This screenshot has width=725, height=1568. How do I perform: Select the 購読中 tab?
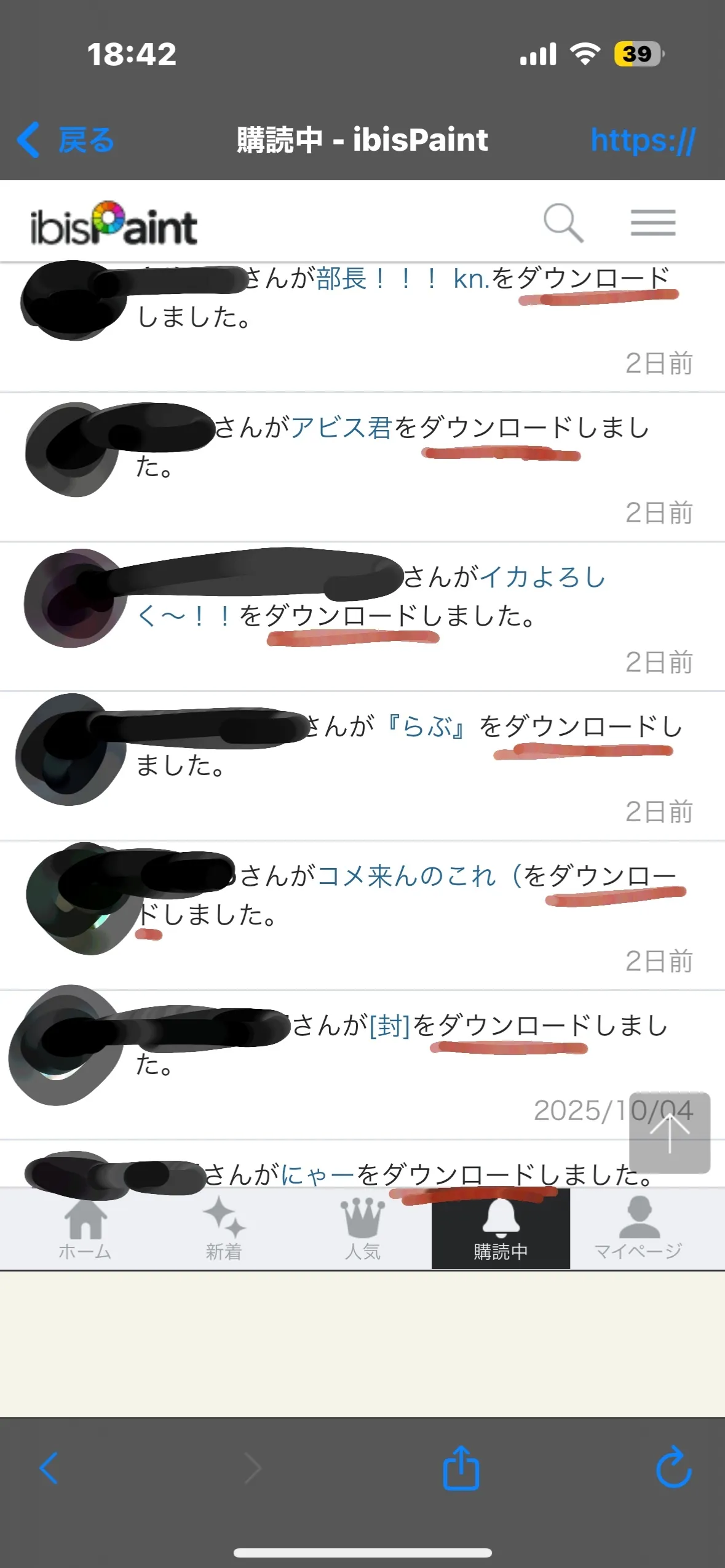(501, 1228)
